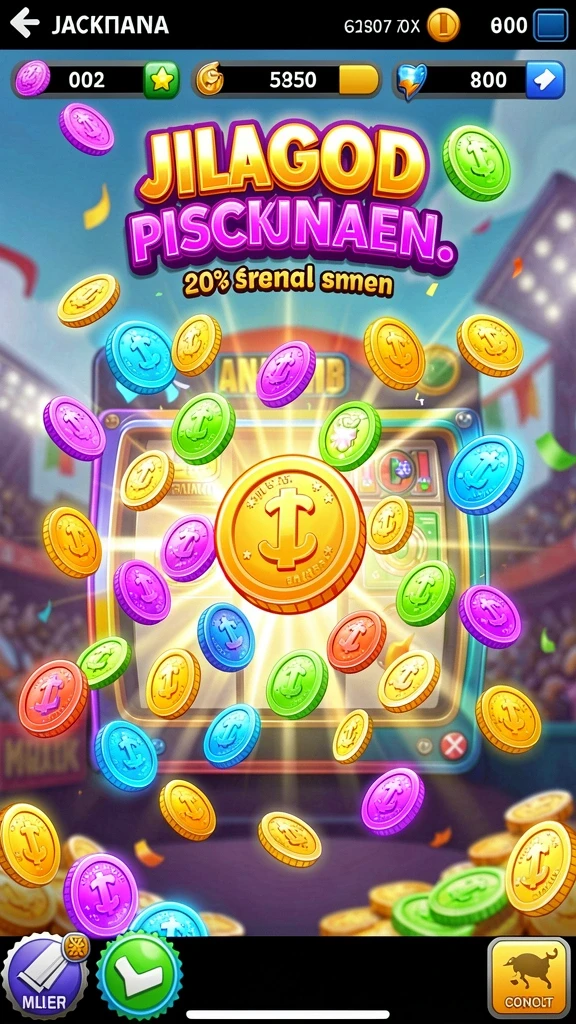Tap the blue arrow button beside 800

[x=545, y=80]
